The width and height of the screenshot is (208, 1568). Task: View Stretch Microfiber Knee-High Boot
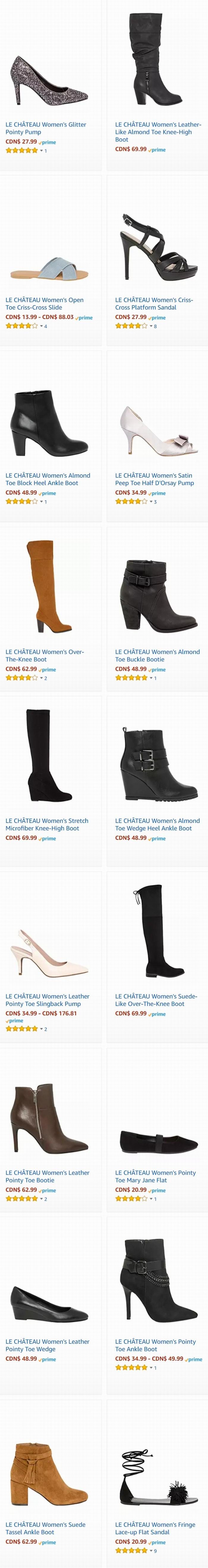coord(47,824)
